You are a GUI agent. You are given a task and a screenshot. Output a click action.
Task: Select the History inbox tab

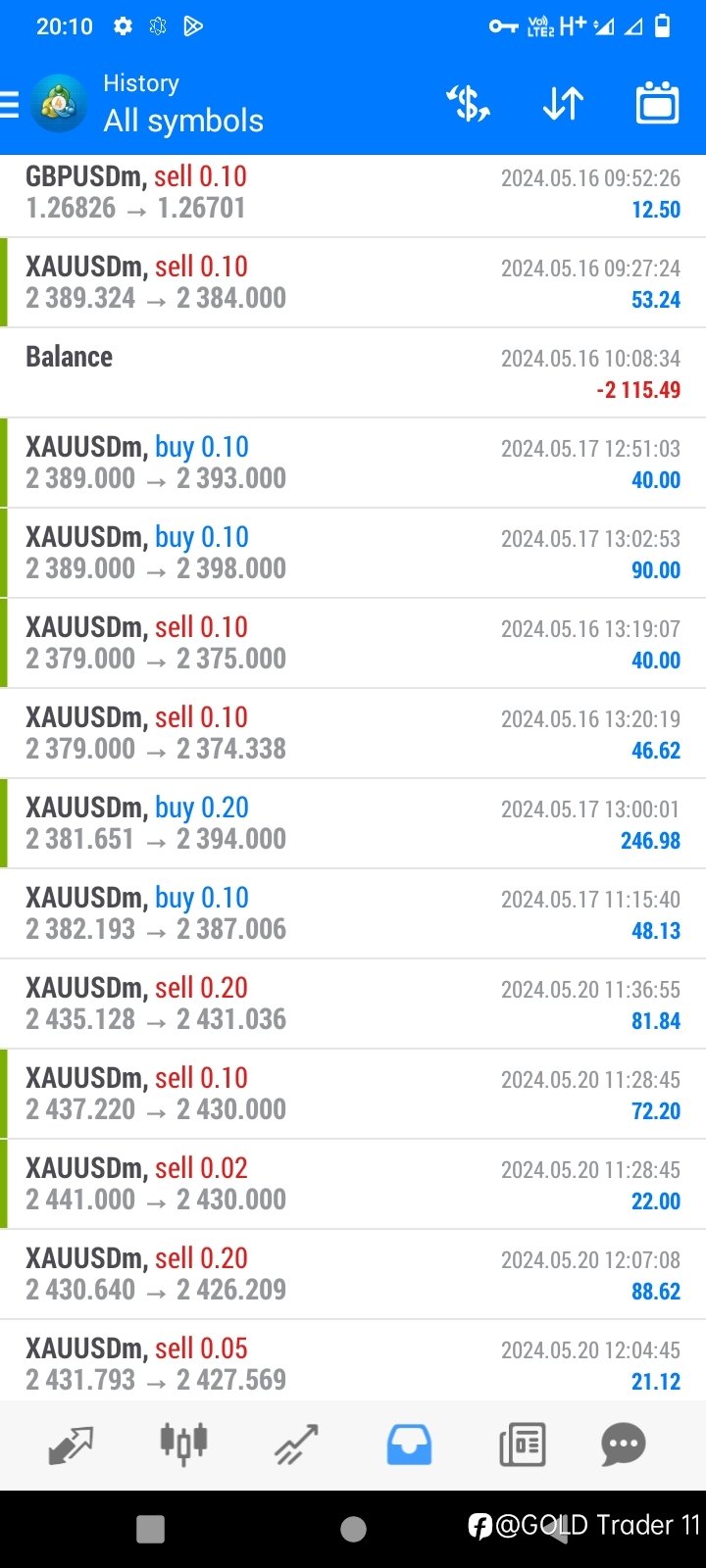coord(409,1445)
